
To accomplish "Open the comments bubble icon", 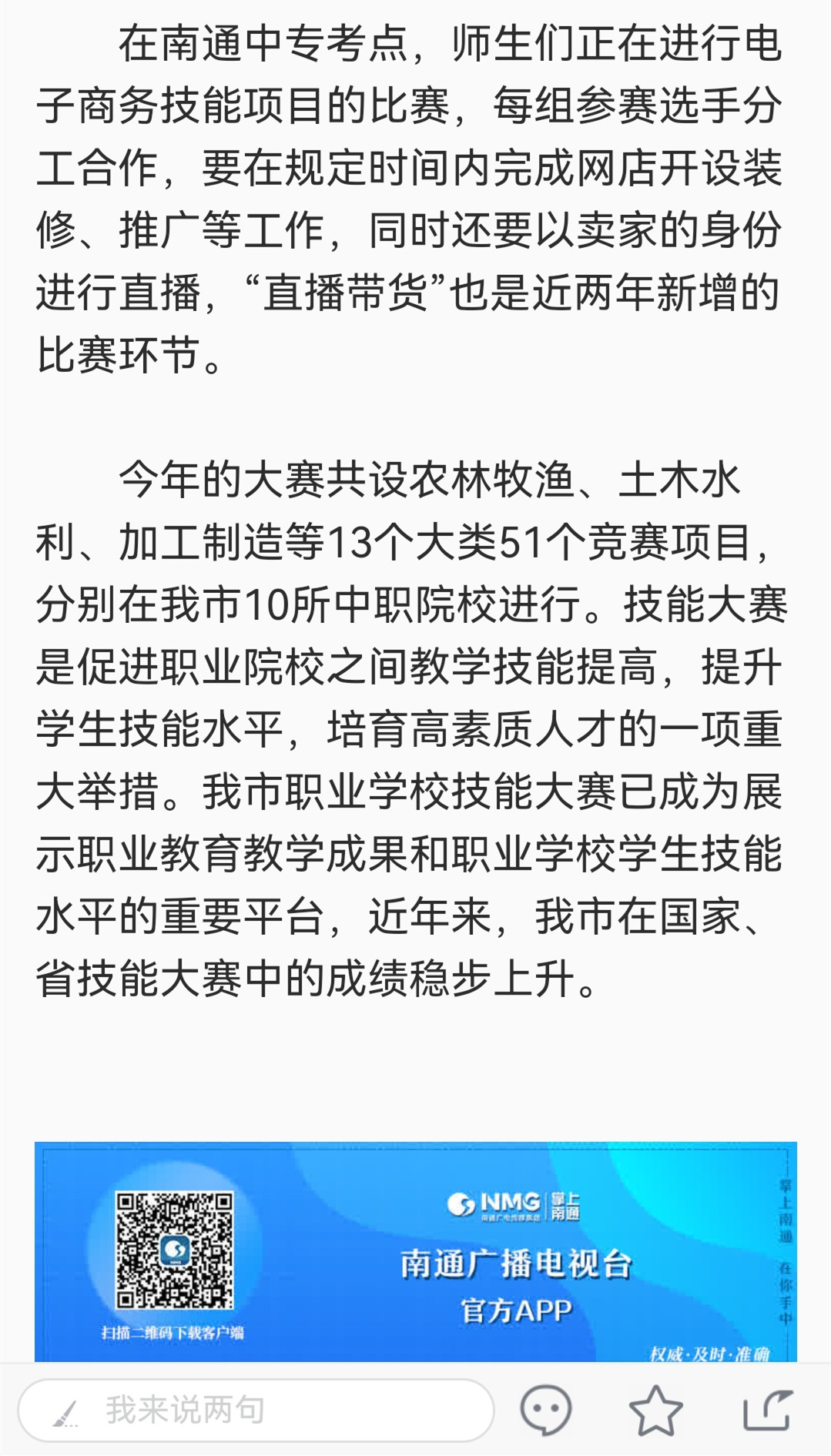I will click(546, 1411).
